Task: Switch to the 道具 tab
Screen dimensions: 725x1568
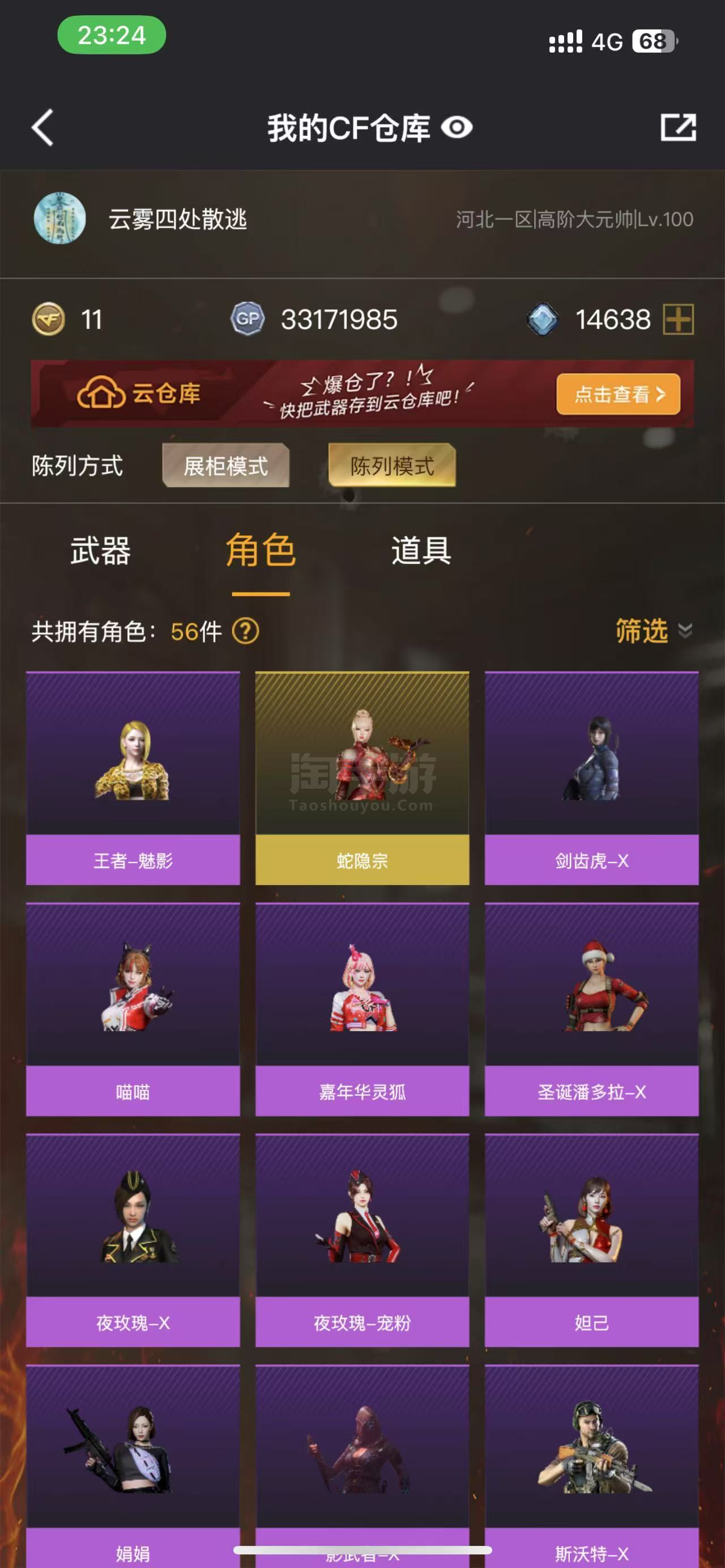Action: [x=421, y=551]
